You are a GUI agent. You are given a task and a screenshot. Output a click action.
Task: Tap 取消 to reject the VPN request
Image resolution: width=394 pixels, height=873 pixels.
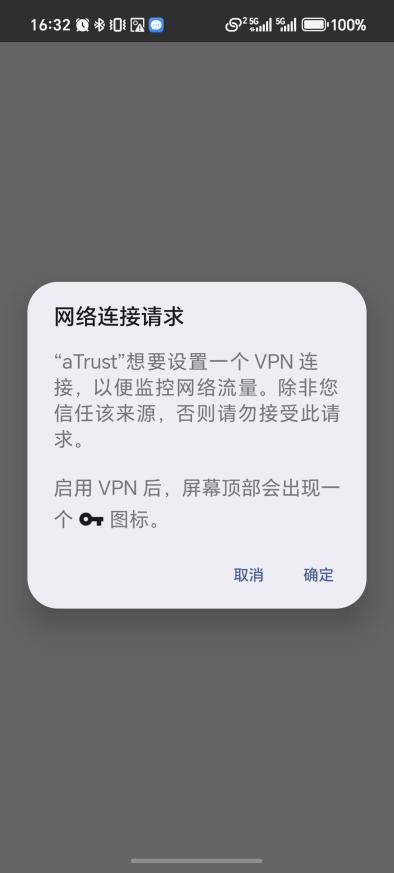pyautogui.click(x=248, y=575)
